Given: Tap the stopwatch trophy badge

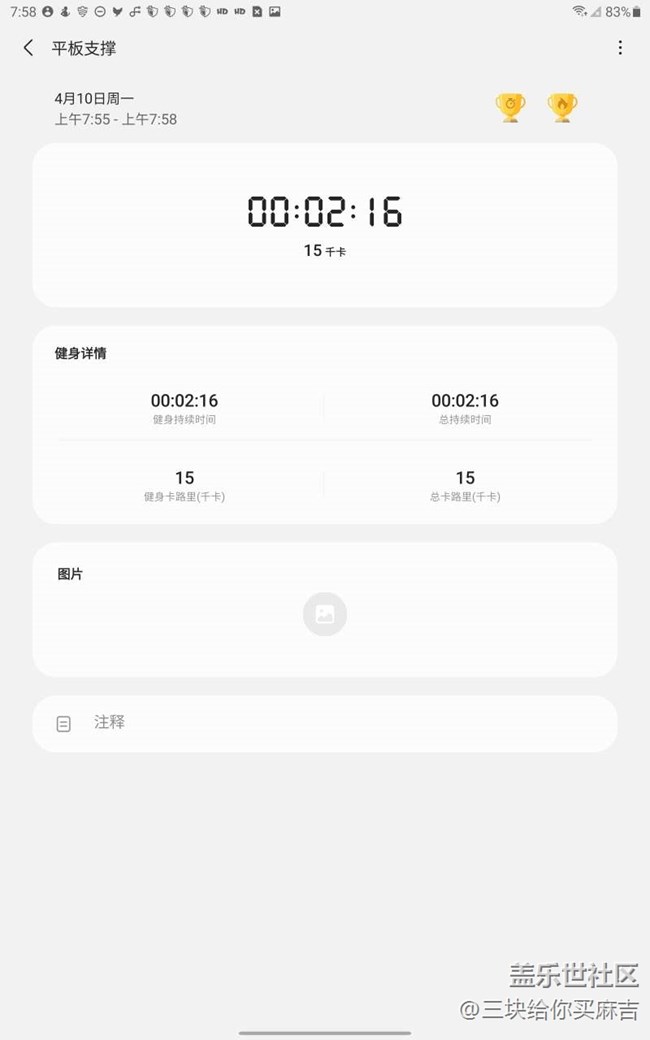Looking at the screenshot, I should pyautogui.click(x=510, y=107).
